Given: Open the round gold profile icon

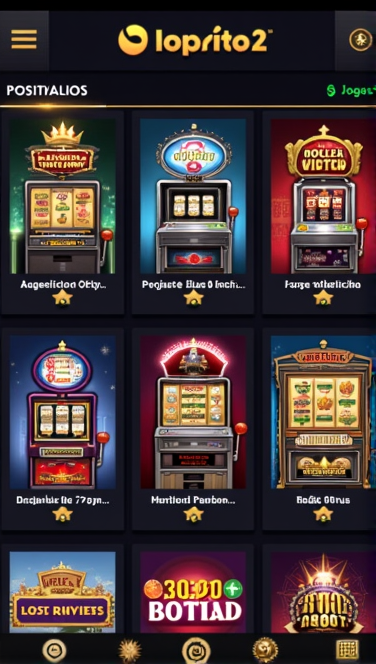Looking at the screenshot, I should tap(360, 40).
